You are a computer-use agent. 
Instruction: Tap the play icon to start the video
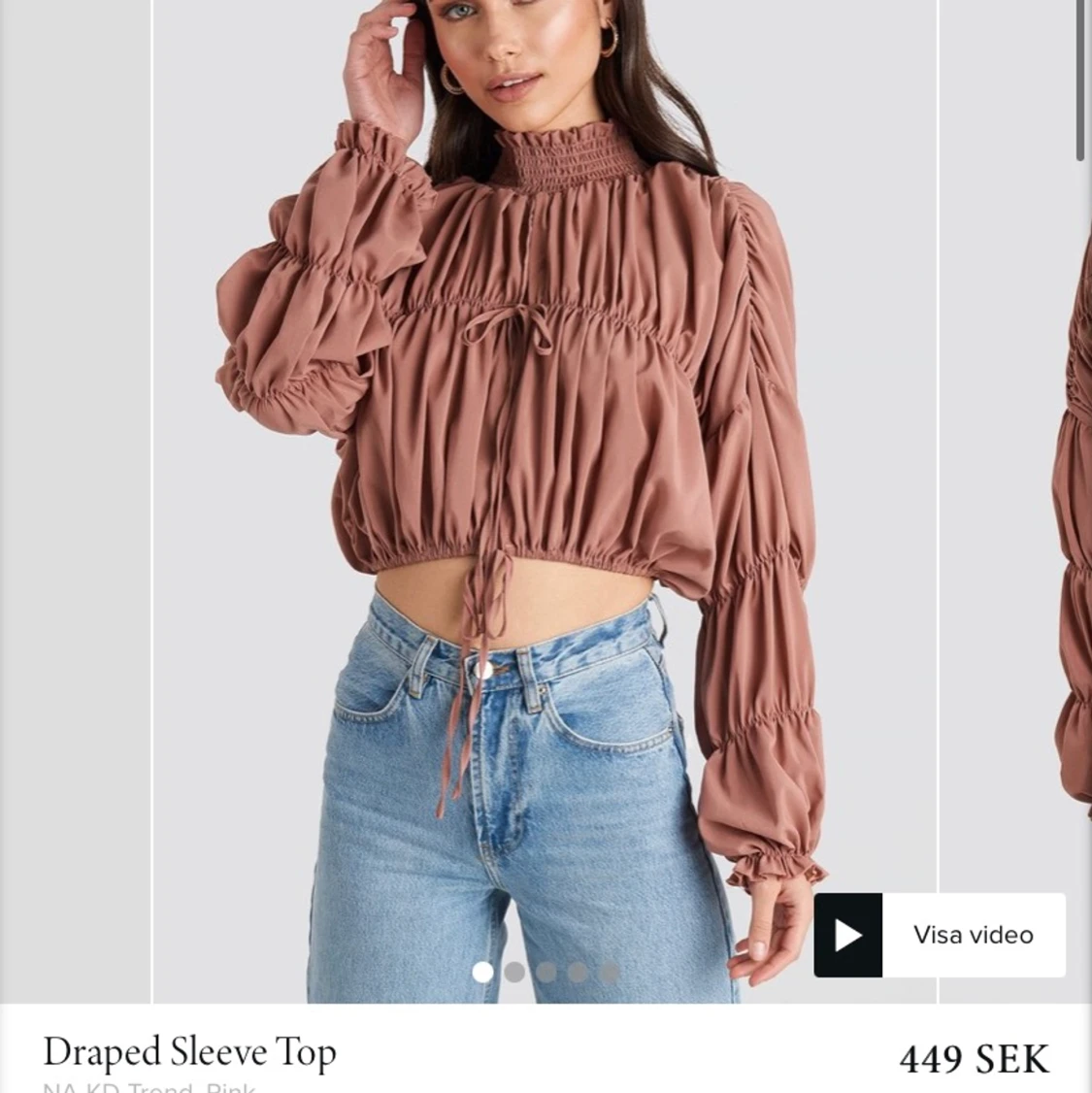pos(848,935)
